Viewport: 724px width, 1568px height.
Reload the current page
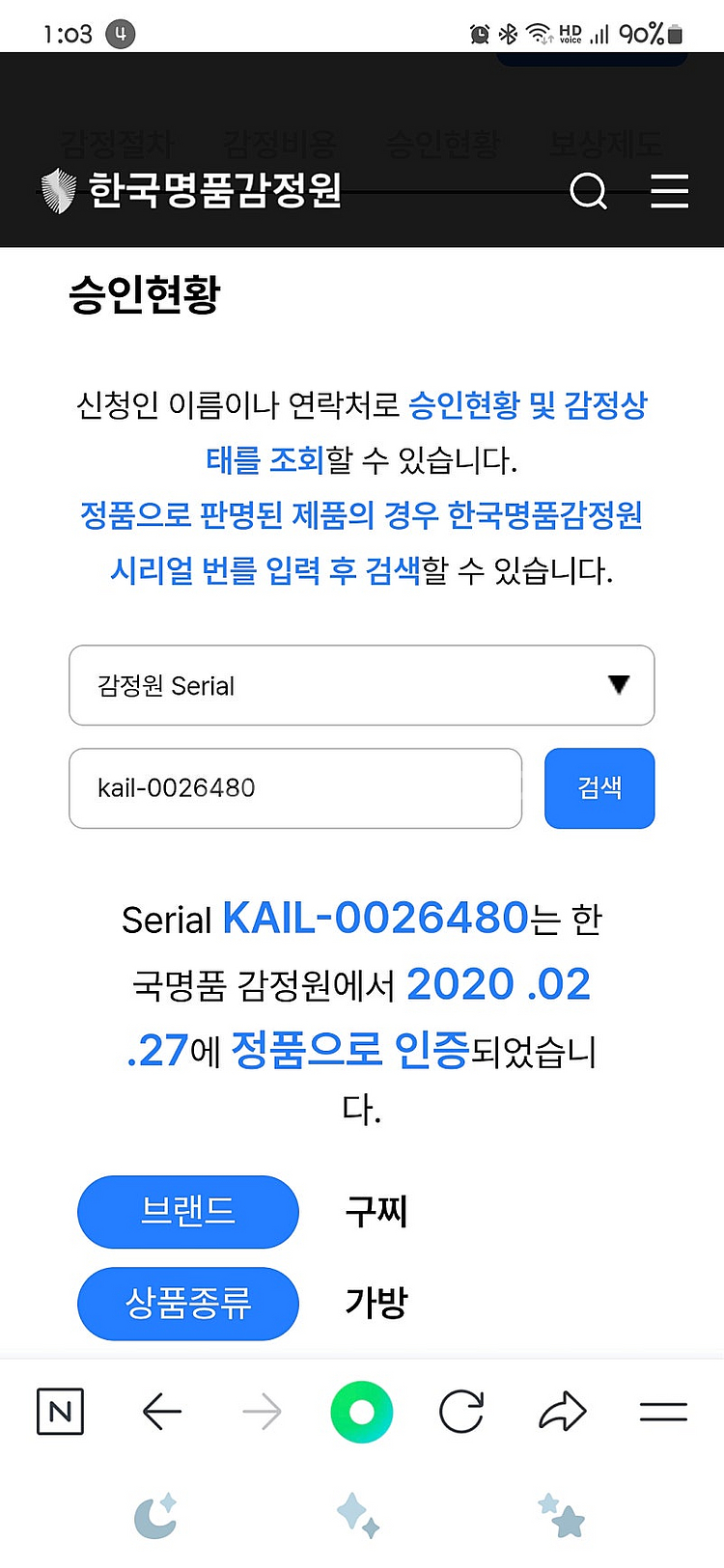(461, 1413)
